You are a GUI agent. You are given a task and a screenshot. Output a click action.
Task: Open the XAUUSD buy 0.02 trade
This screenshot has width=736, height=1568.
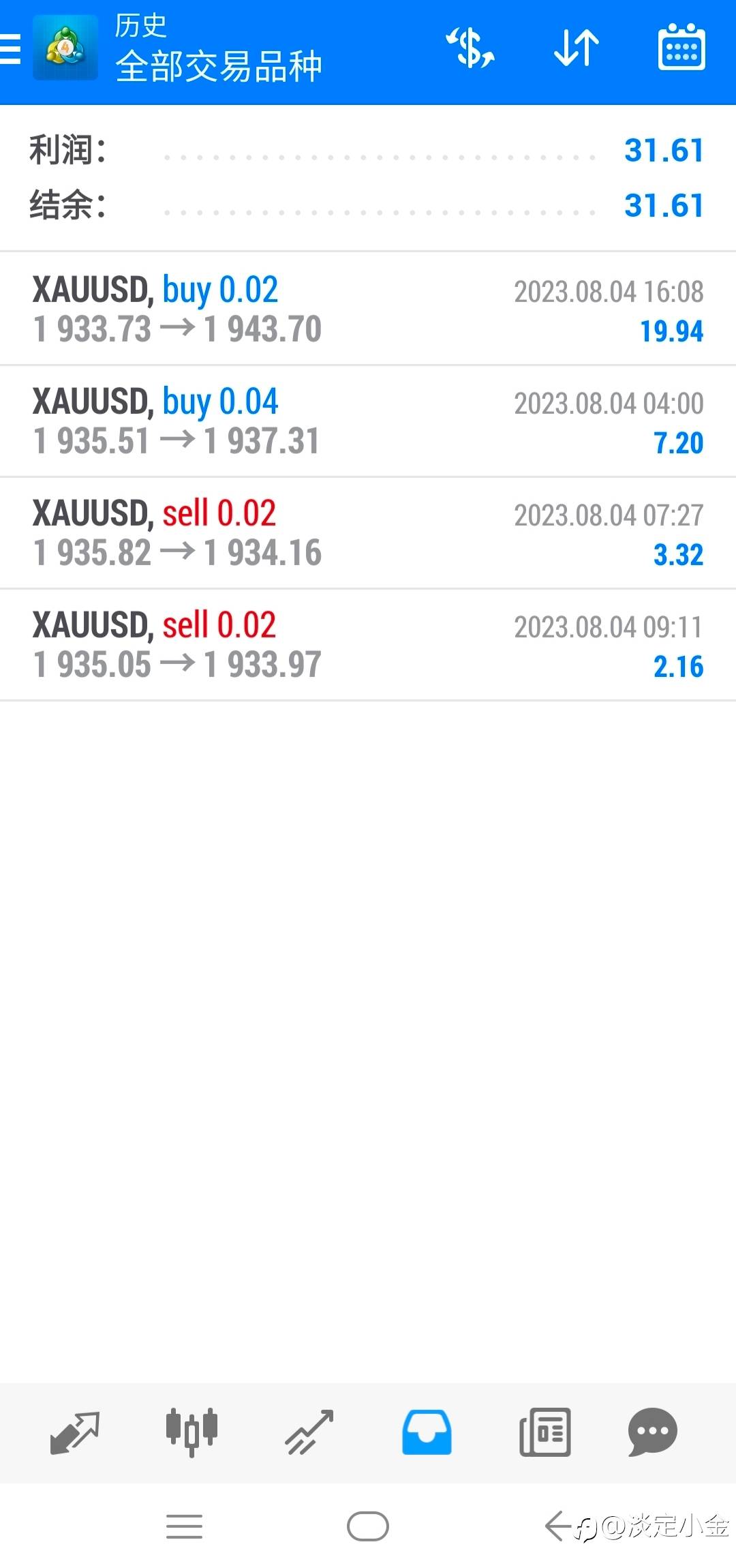[x=368, y=309]
